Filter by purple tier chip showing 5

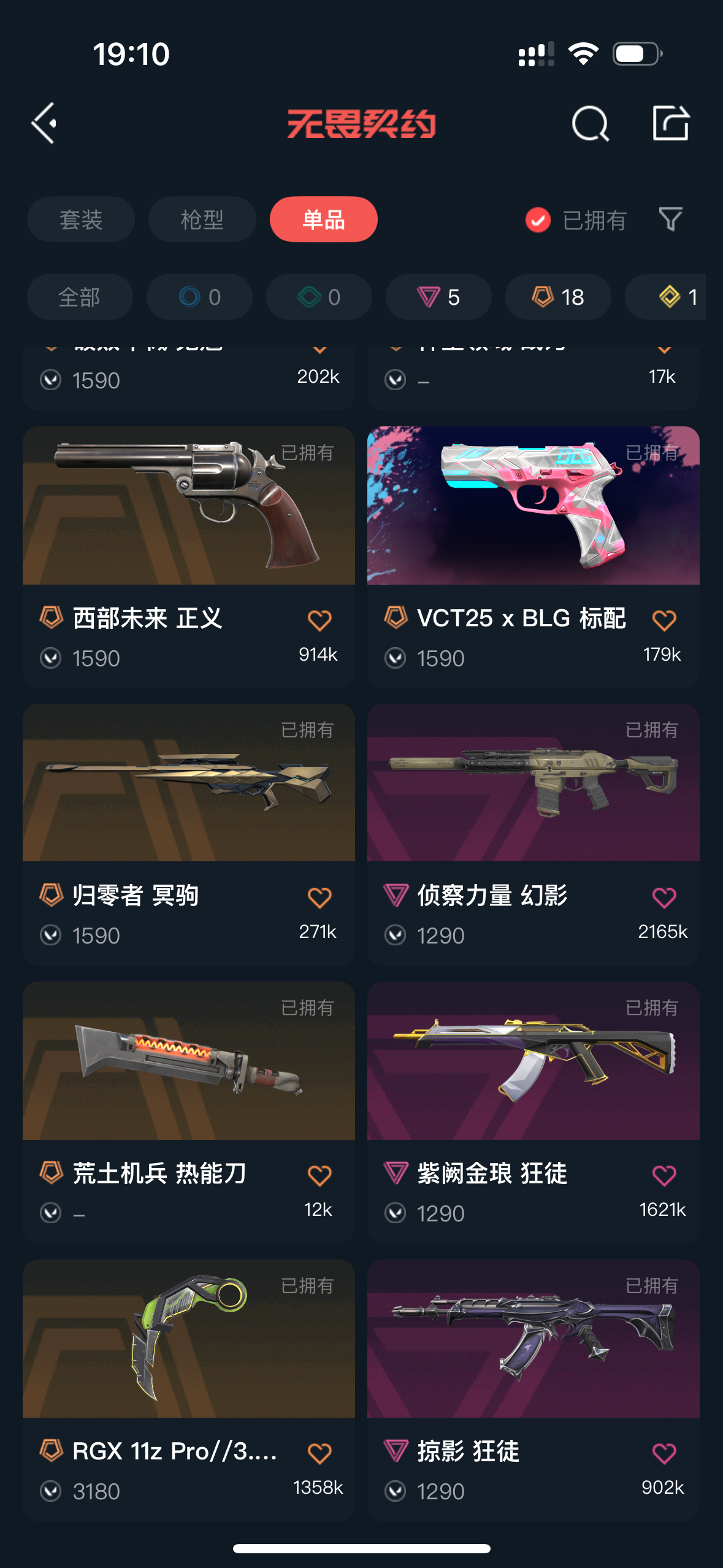438,298
